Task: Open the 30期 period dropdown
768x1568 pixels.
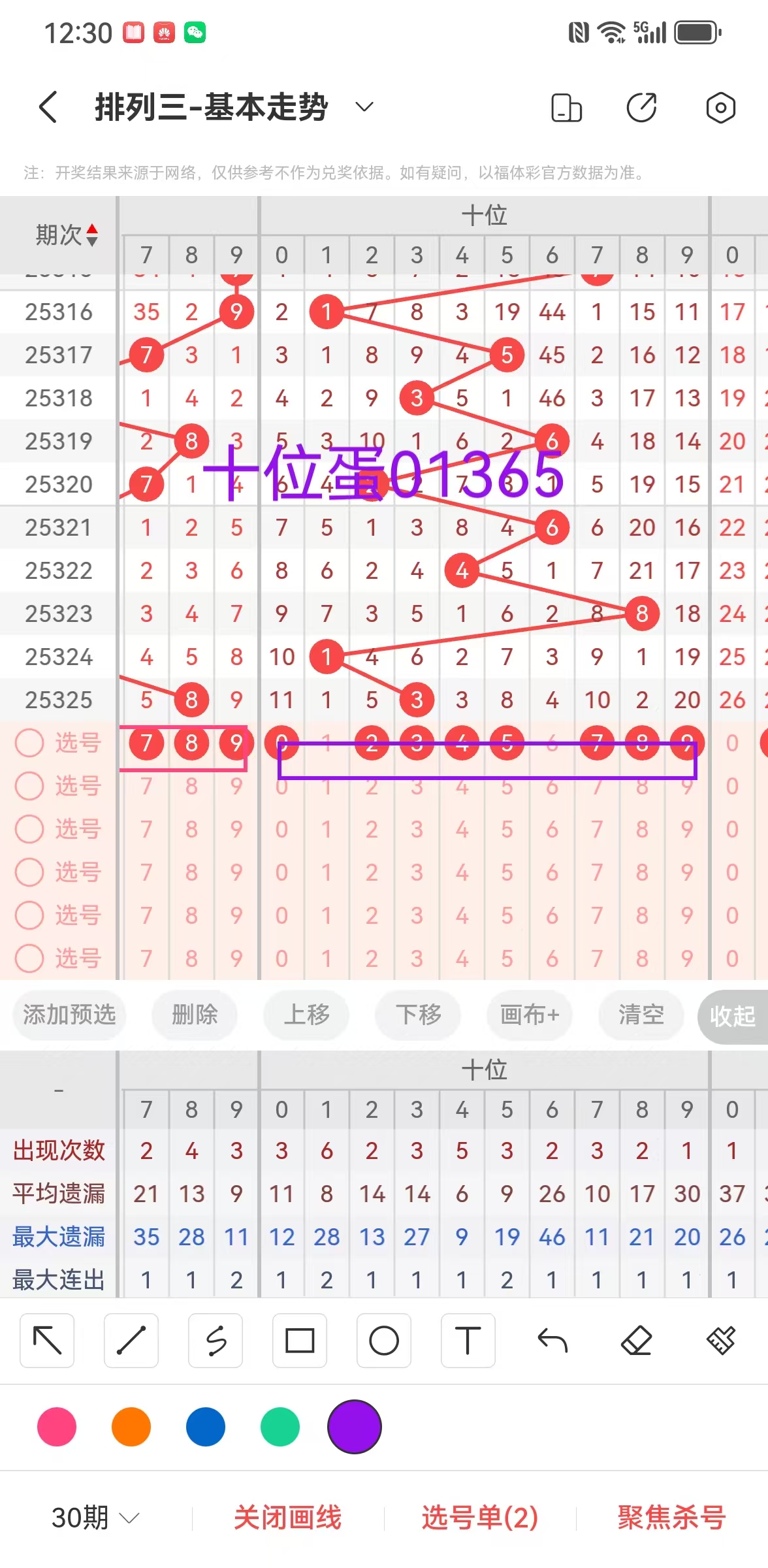Action: (x=95, y=1517)
